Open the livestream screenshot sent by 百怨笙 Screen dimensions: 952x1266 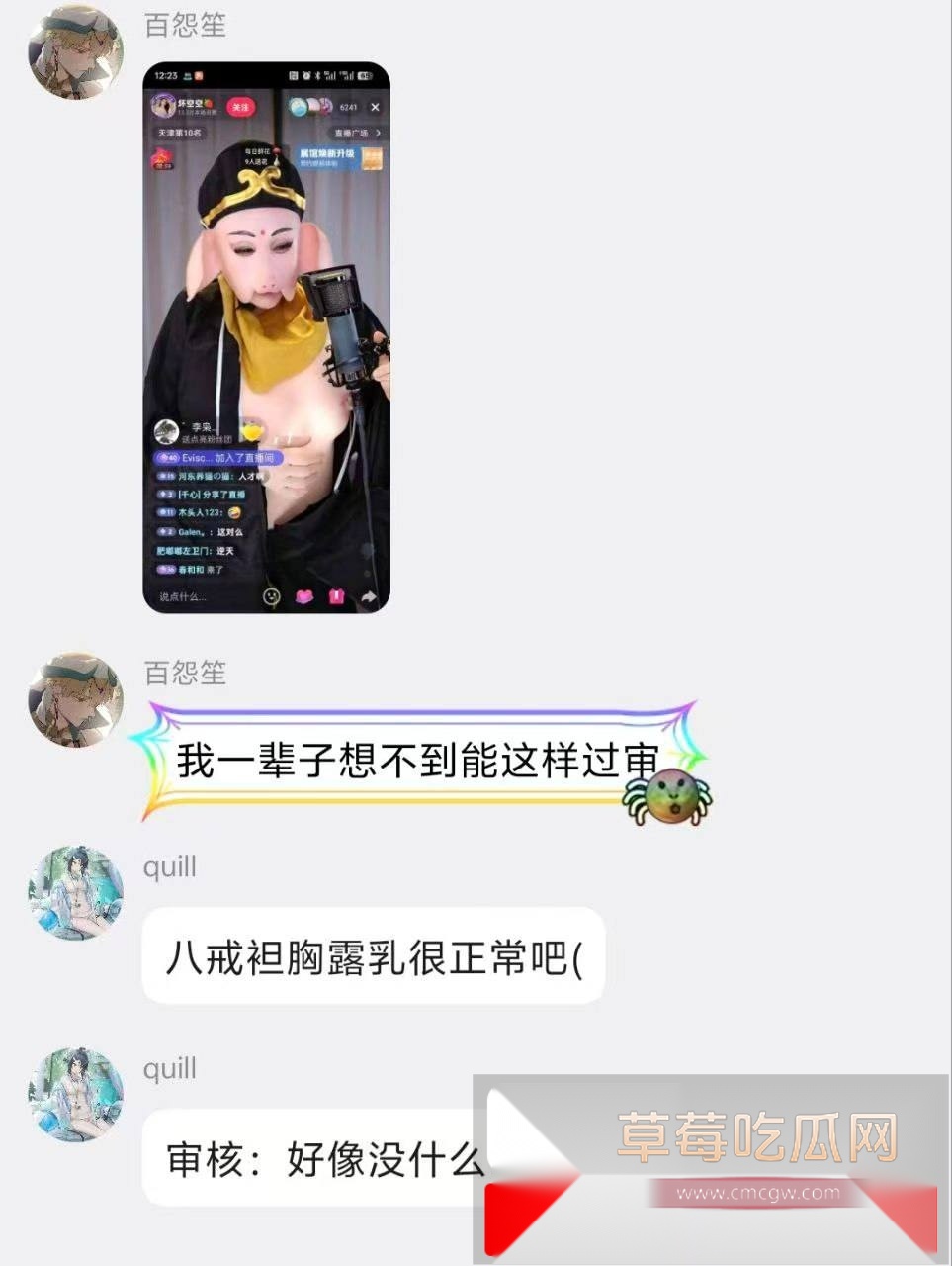(x=266, y=337)
